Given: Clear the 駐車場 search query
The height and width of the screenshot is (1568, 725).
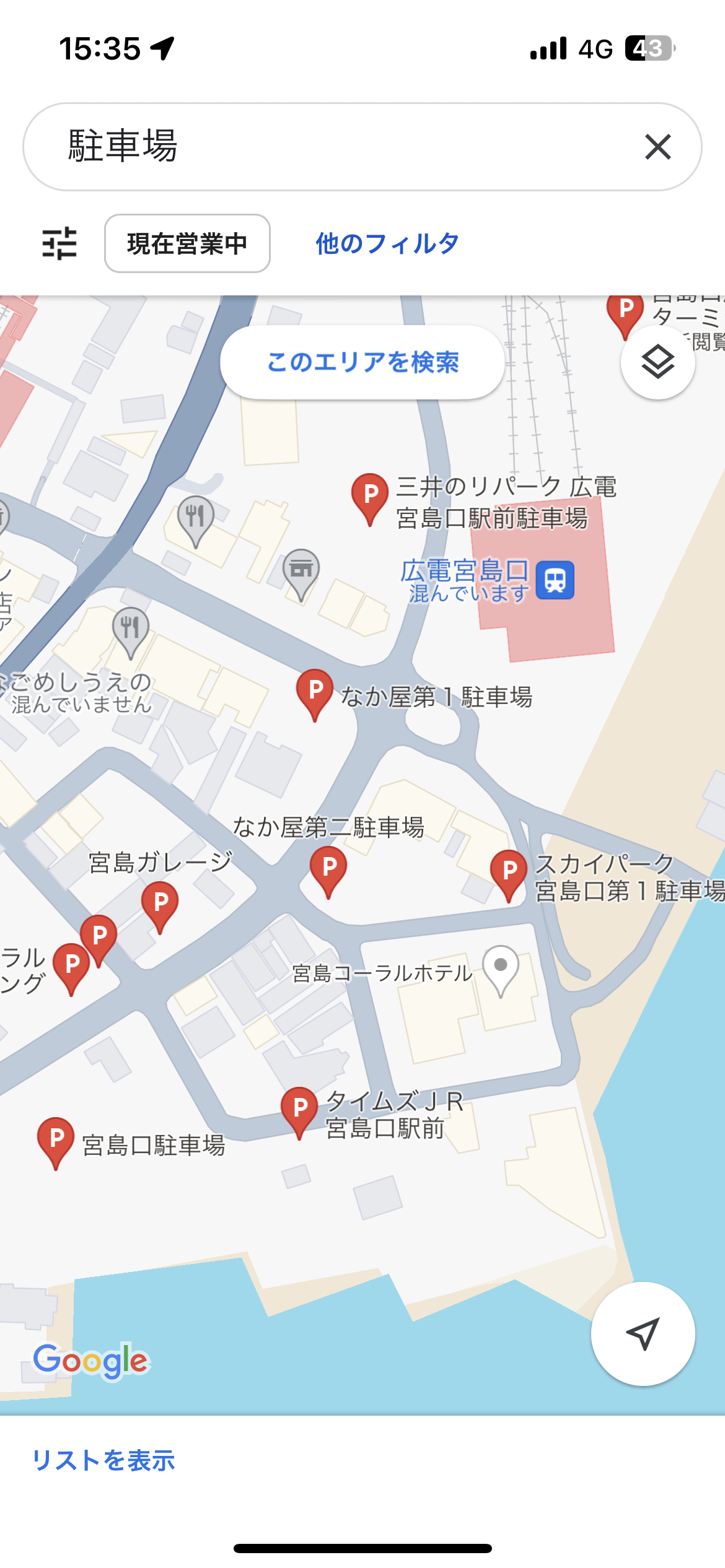Looking at the screenshot, I should 657,147.
